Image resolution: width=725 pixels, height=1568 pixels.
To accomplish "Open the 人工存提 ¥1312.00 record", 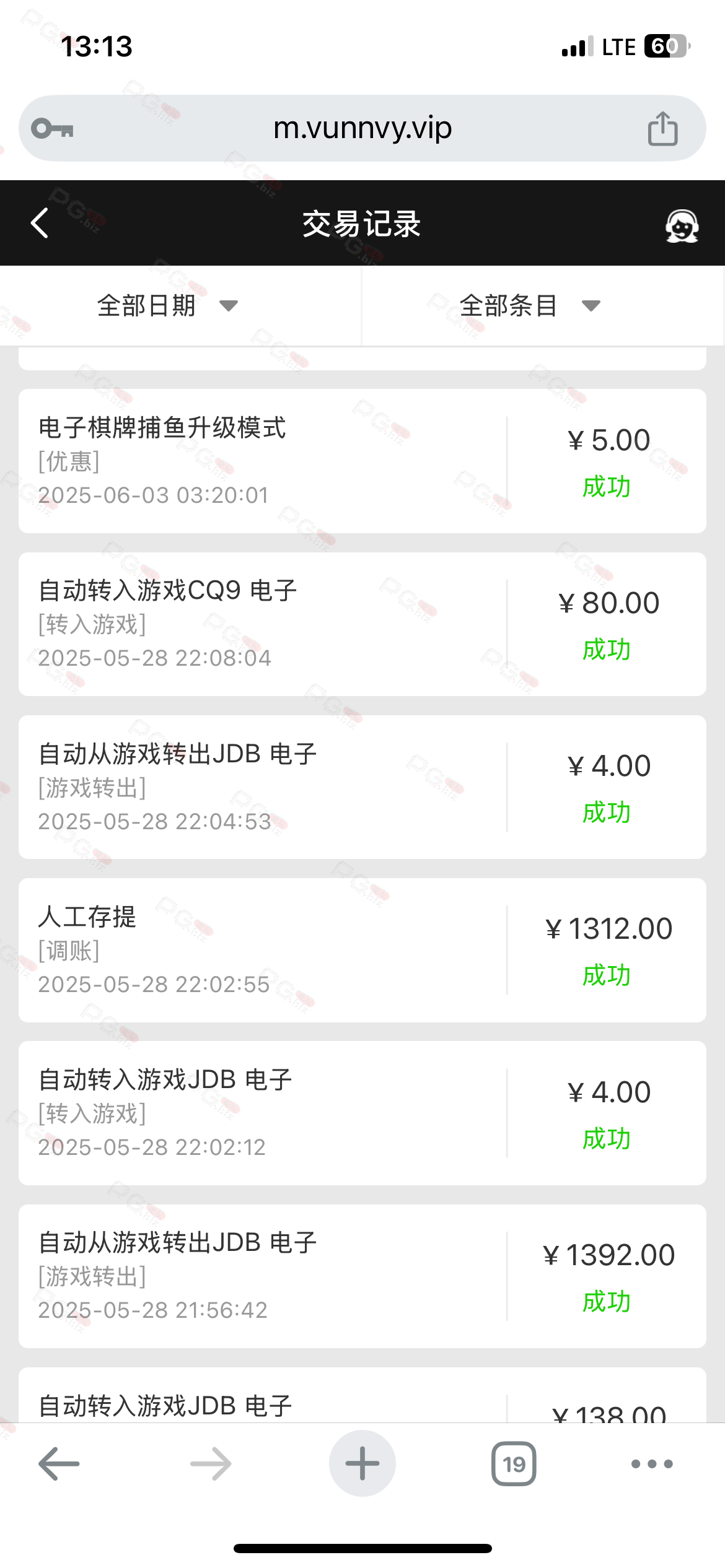I will (362, 950).
